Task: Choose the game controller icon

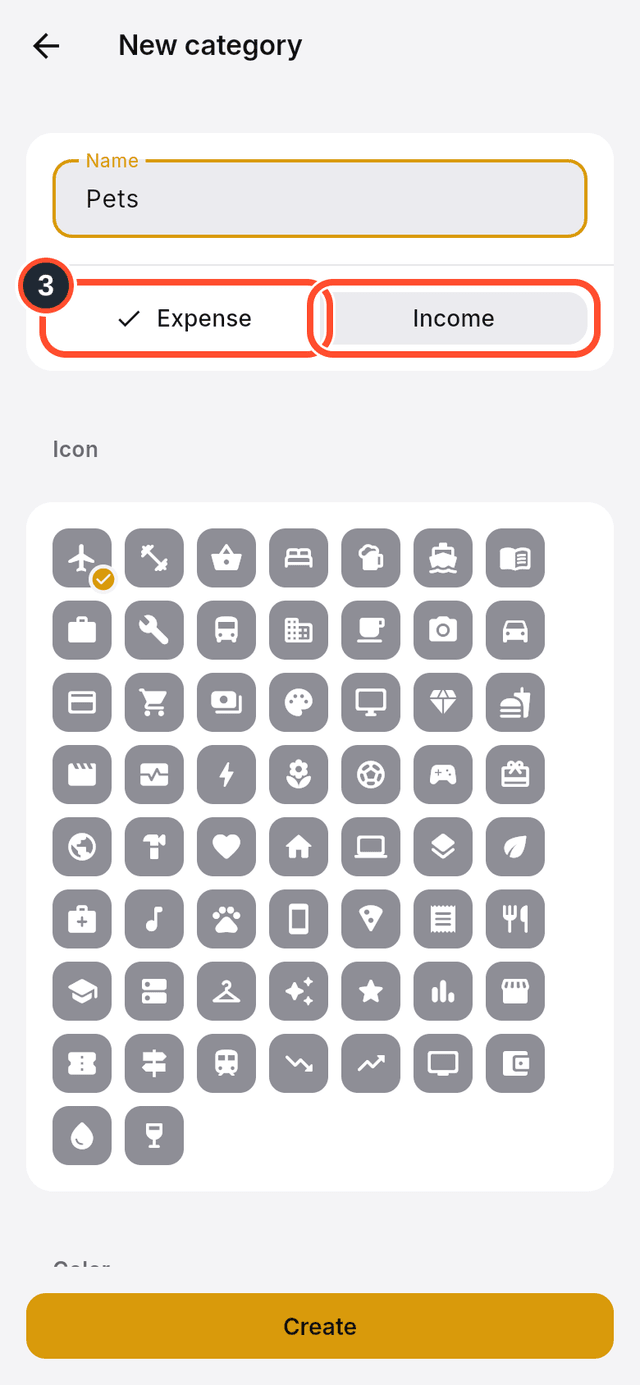Action: click(442, 775)
